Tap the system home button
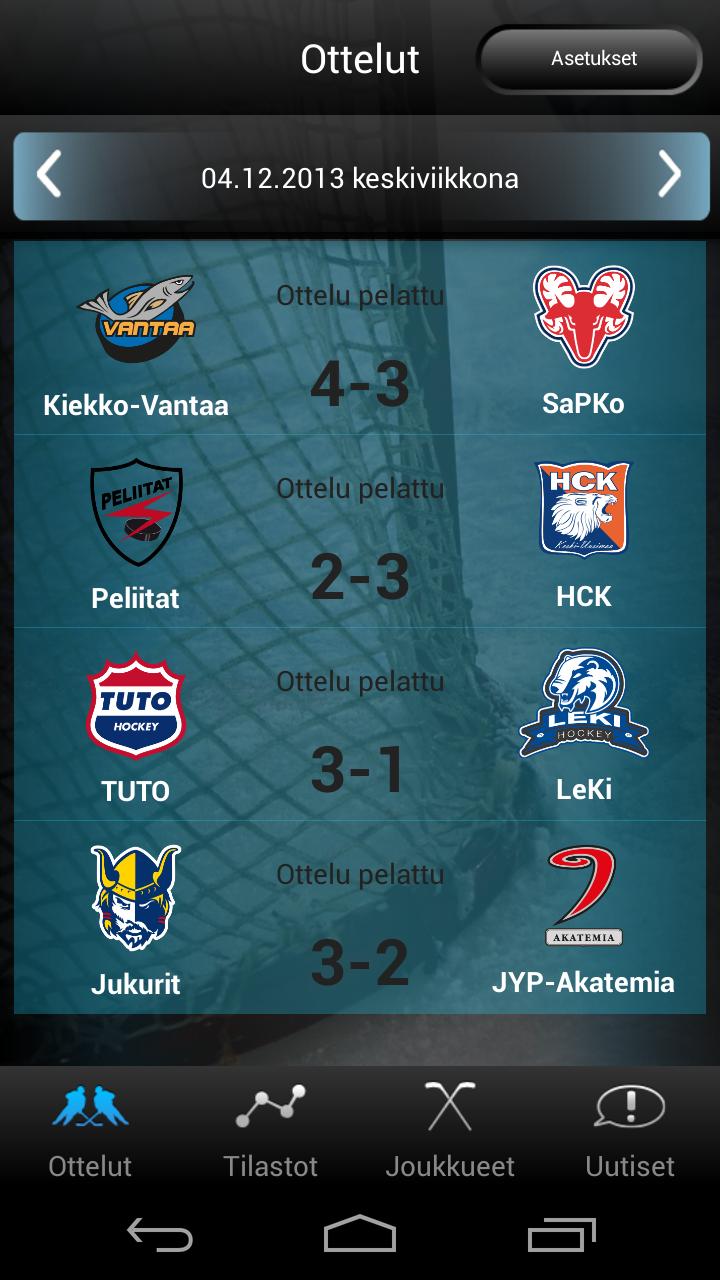 (360, 1235)
